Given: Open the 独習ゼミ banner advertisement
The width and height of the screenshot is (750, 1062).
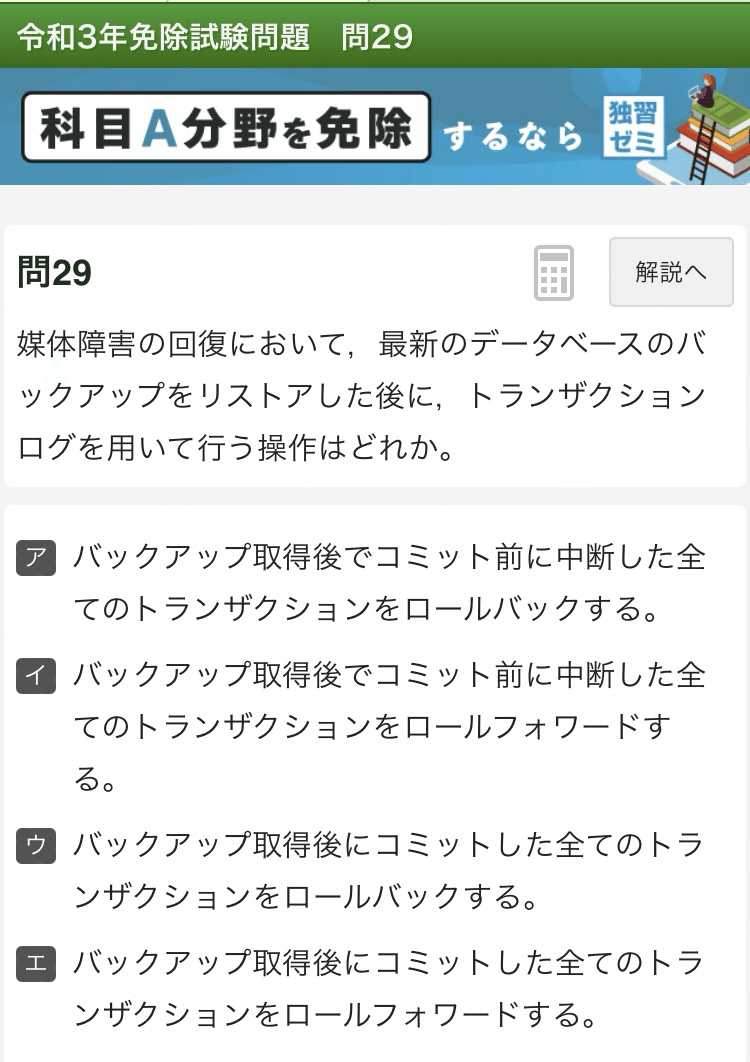Looking at the screenshot, I should click(375, 128).
